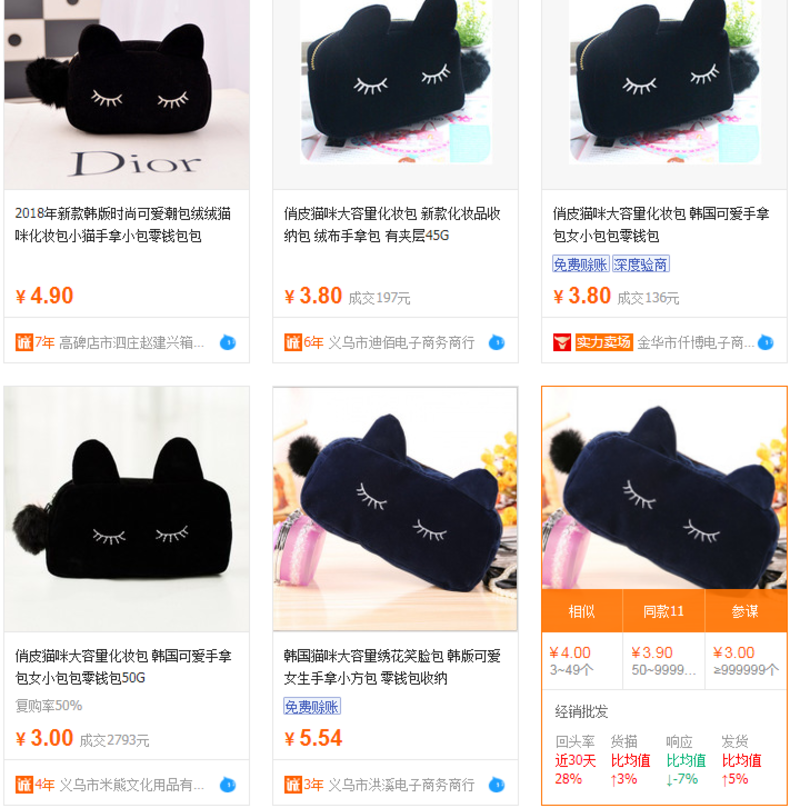
Task: Open the 2018年新款韩版 cat pouch title
Action: pyautogui.click(x=126, y=224)
